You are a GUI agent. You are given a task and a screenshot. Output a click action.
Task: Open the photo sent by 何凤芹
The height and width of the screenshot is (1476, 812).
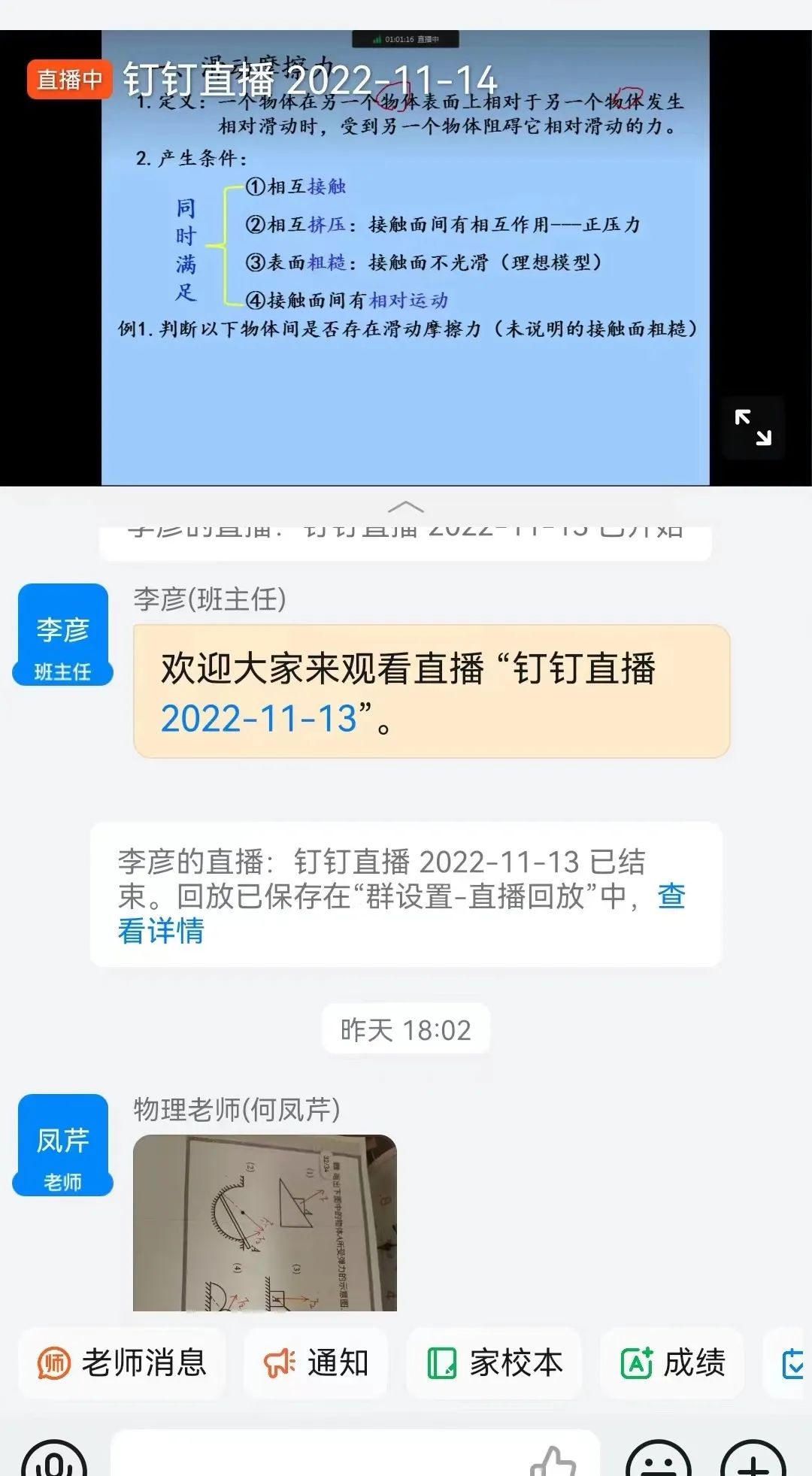pyautogui.click(x=265, y=1223)
